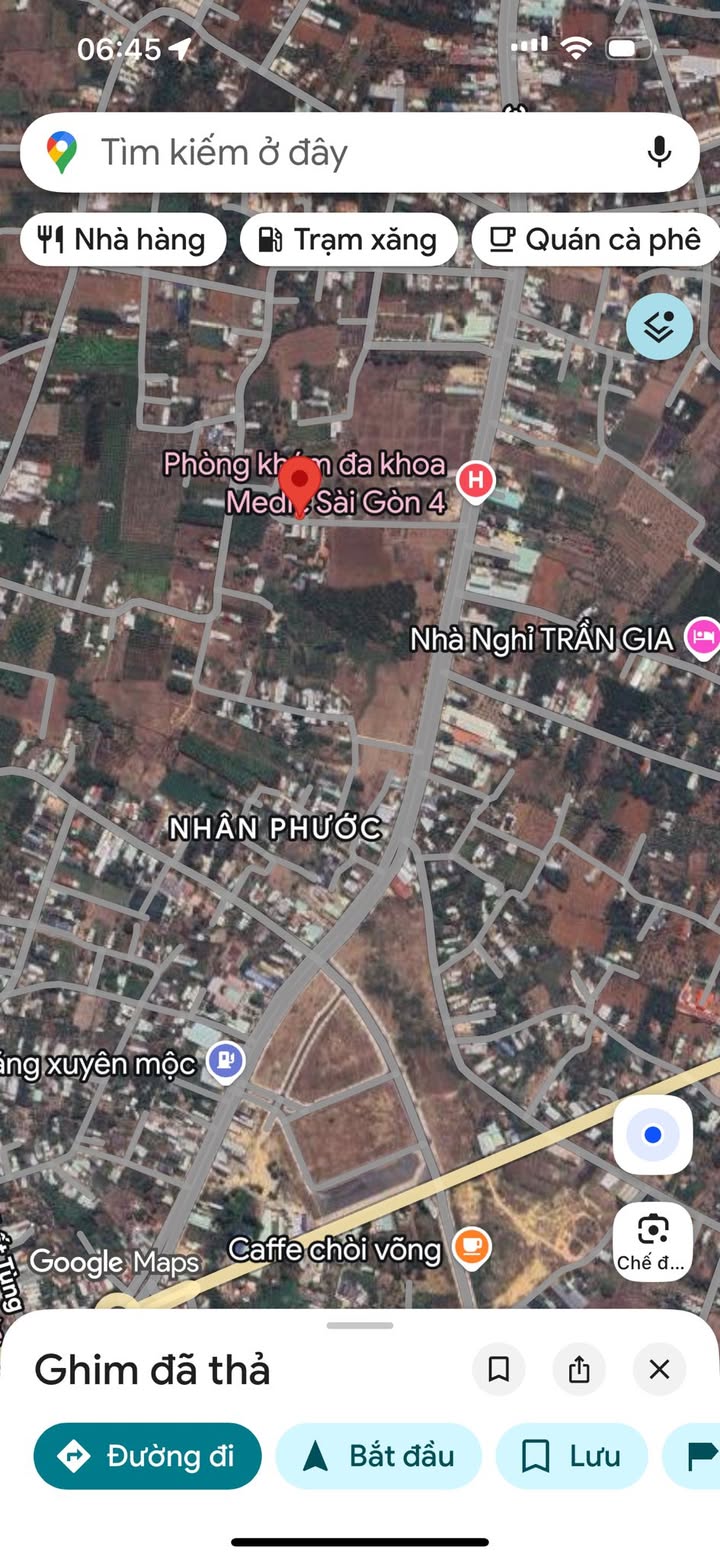Select the 'Nhà hàng' chip
This screenshot has height=1560, width=720.
pyautogui.click(x=122, y=240)
